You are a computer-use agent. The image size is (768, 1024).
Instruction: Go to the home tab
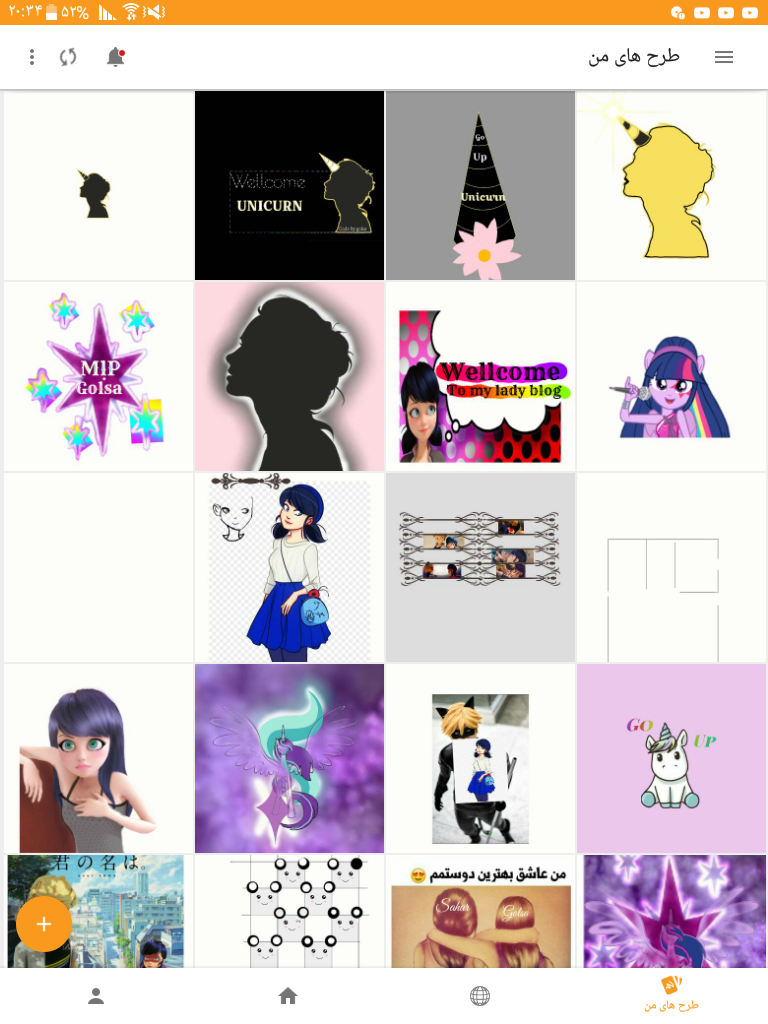click(x=288, y=996)
